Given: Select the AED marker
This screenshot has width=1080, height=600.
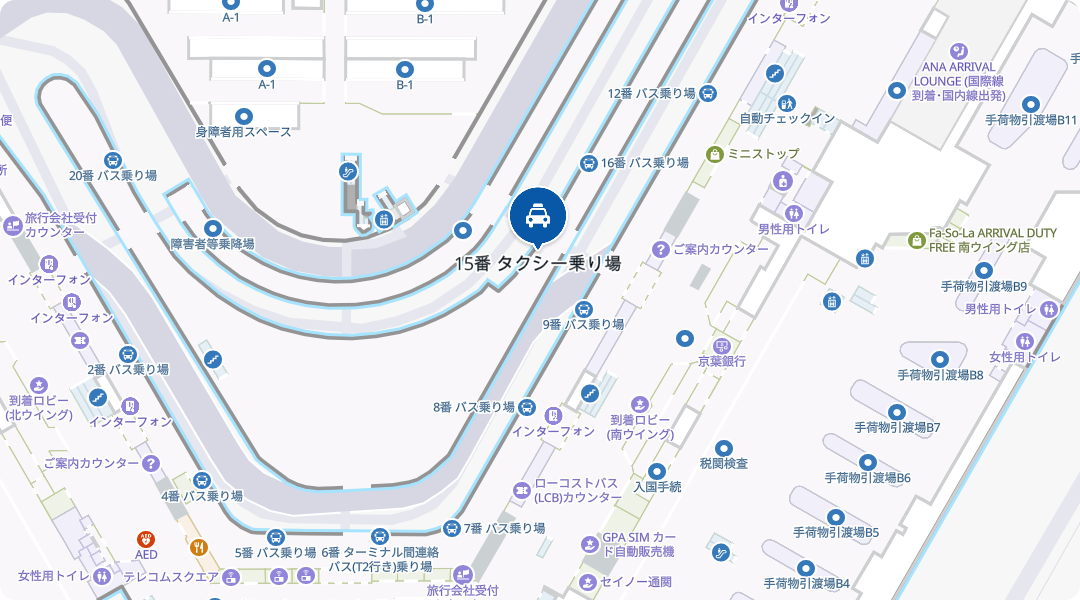Looking at the screenshot, I should (x=146, y=539).
